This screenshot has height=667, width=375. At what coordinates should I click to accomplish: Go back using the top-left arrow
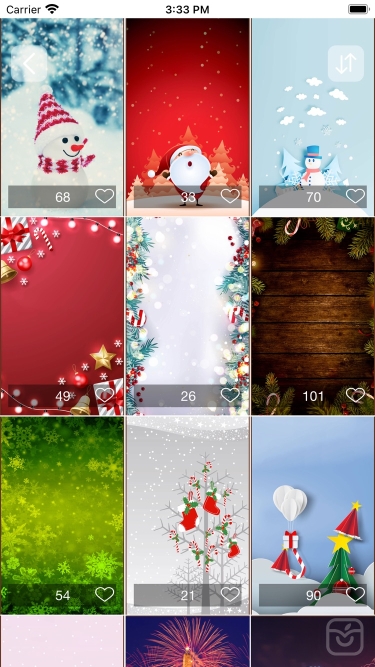[x=29, y=64]
